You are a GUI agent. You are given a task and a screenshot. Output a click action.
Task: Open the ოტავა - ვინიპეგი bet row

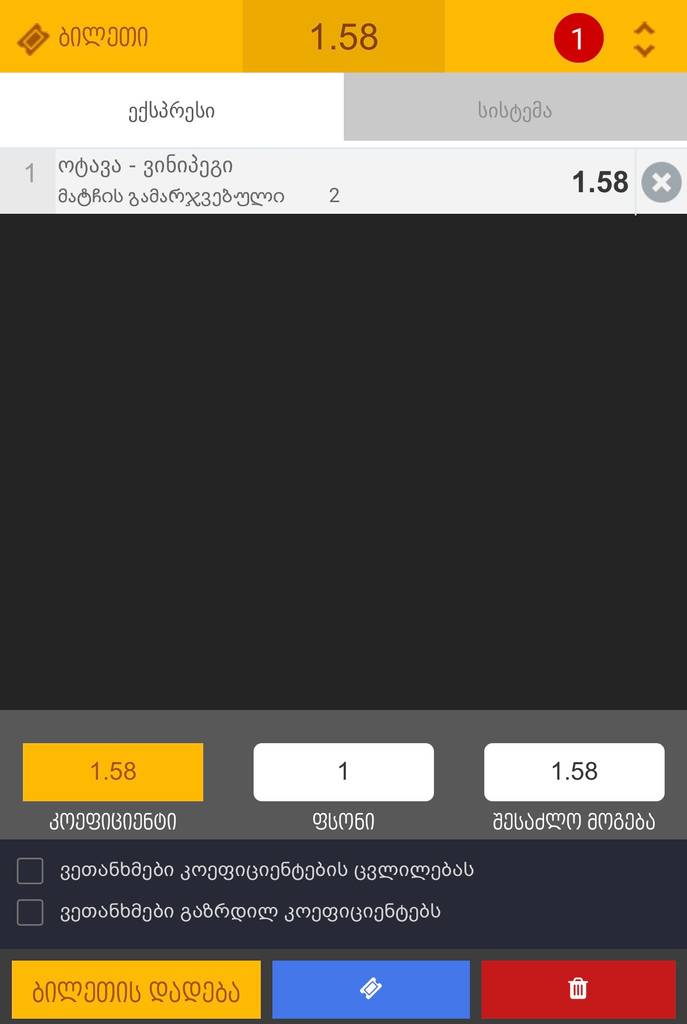click(x=300, y=181)
